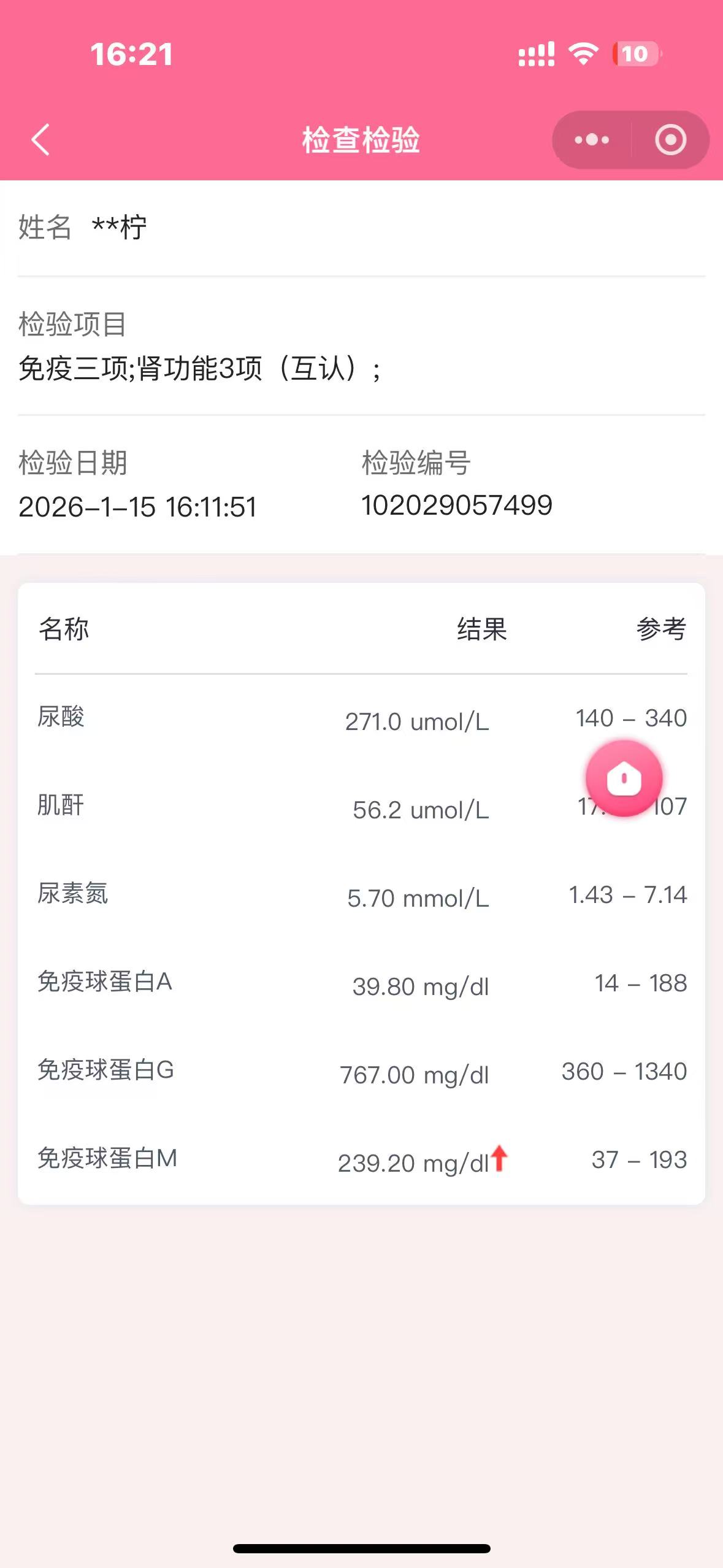Open the mini program more-options menu
The height and width of the screenshot is (1568, 723).
tap(592, 140)
